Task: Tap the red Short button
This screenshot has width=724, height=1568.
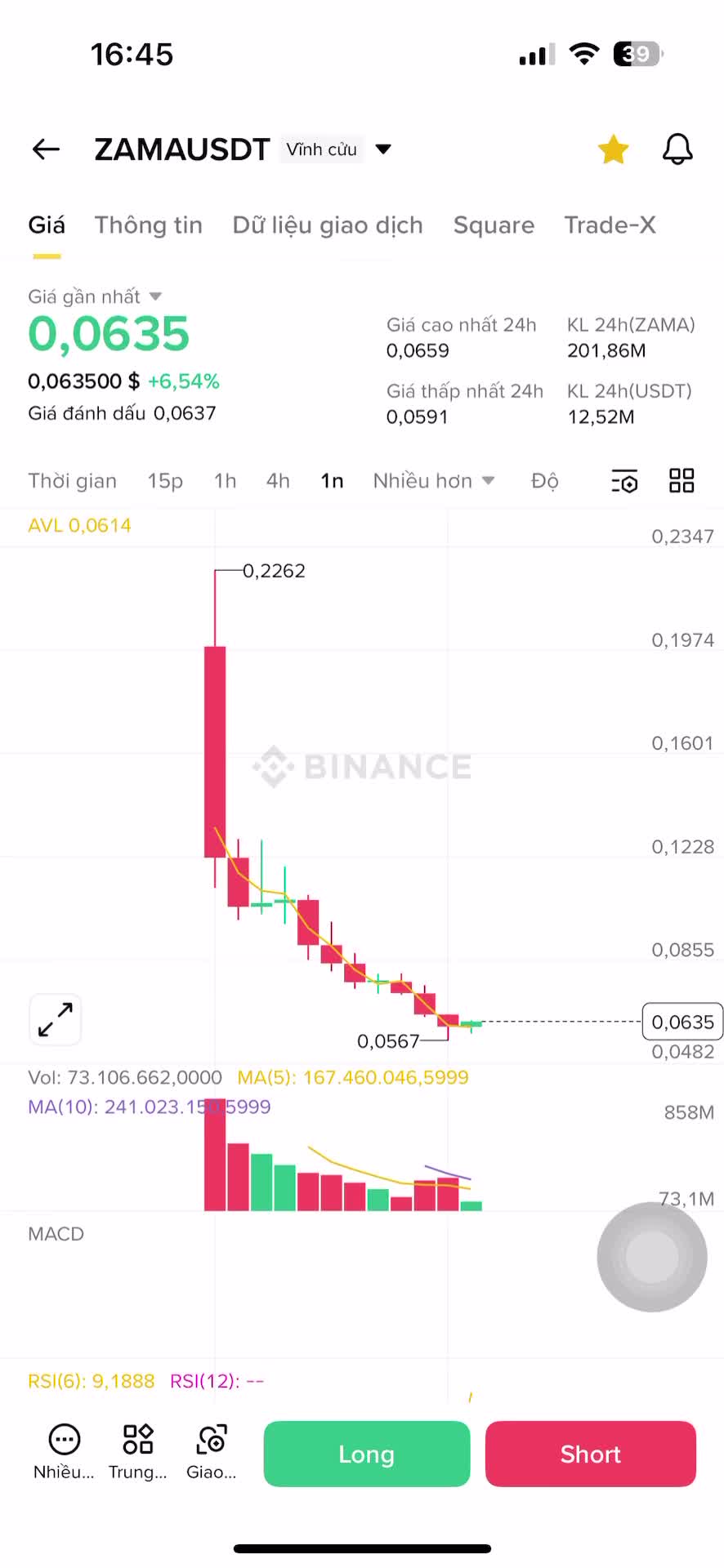Action: point(590,1454)
